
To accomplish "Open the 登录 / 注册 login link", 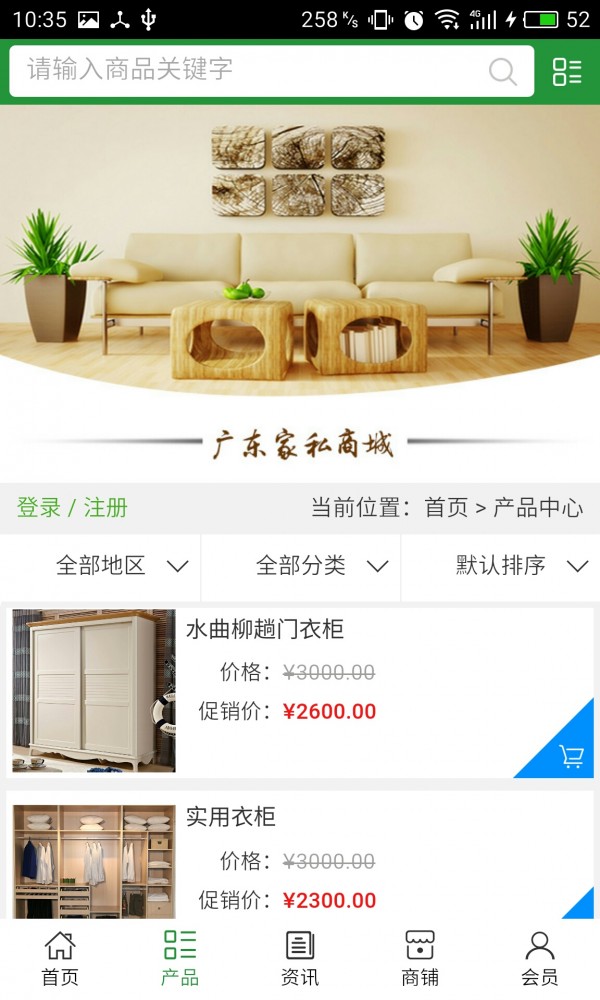I will pos(72,507).
